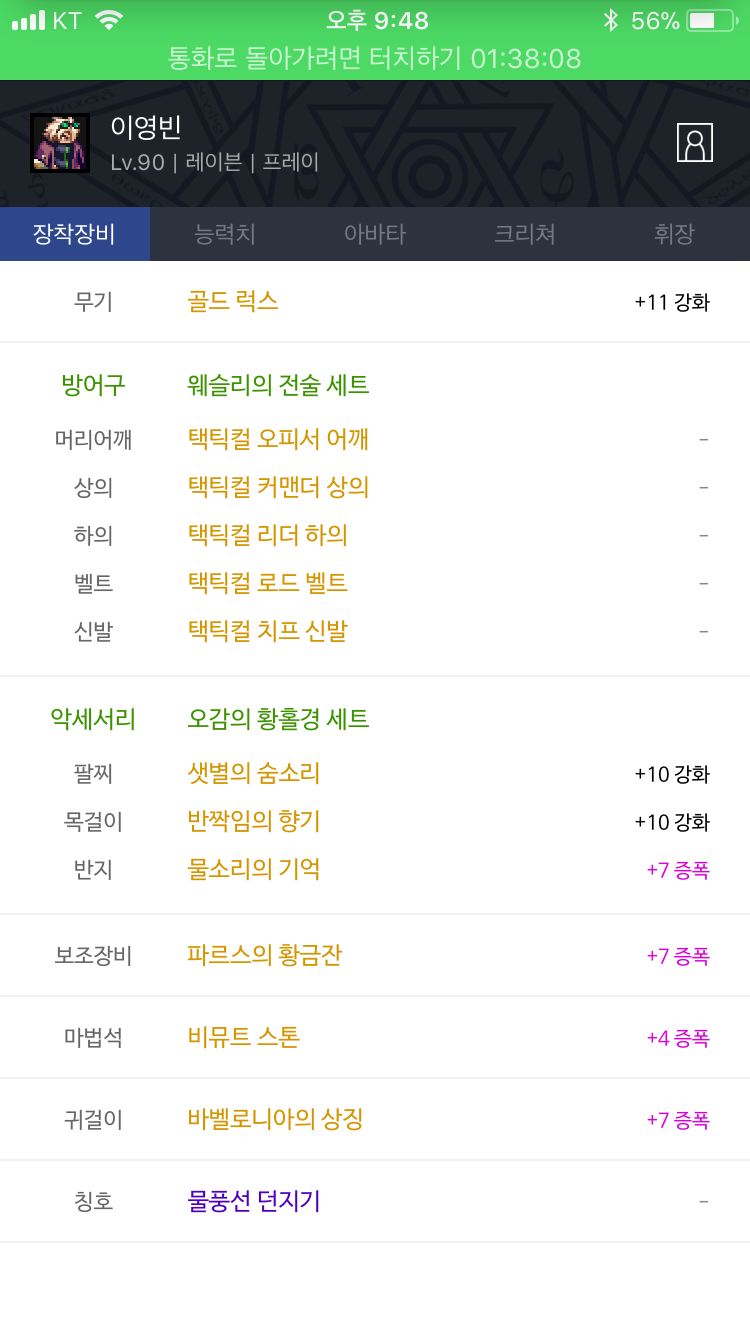Open ring item 물소리의 기억
Viewport: 750px width, 1334px height.
tap(254, 869)
